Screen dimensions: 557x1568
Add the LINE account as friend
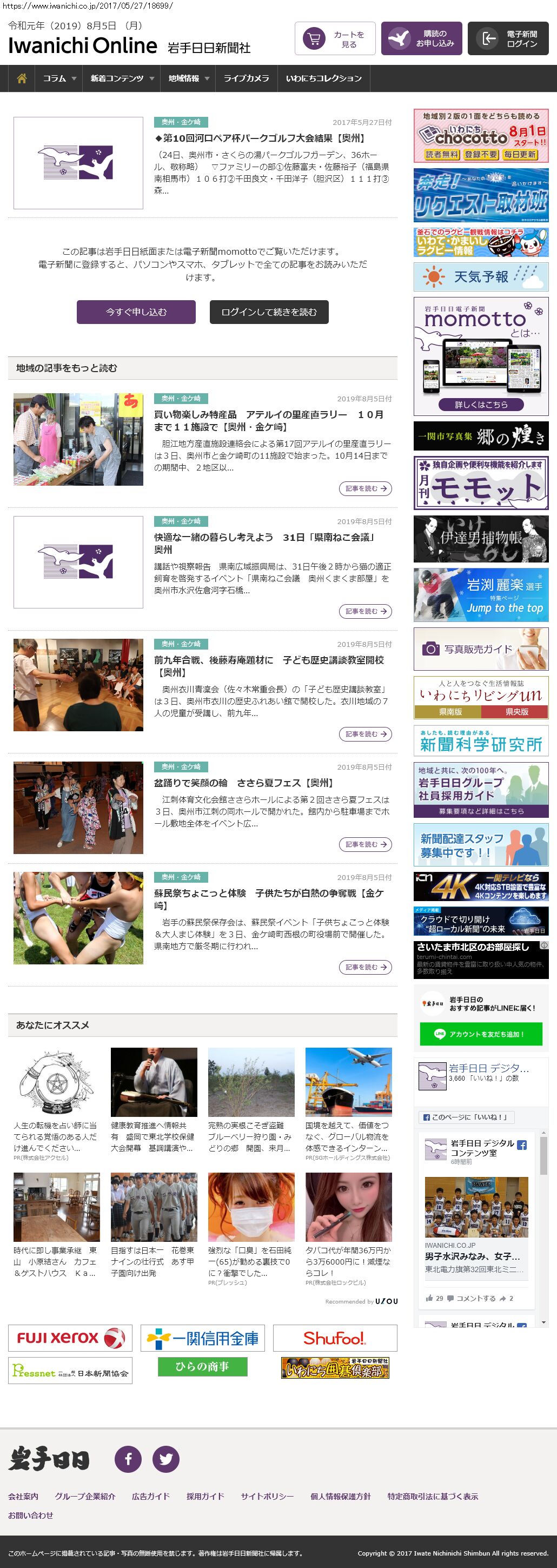[x=481, y=1034]
